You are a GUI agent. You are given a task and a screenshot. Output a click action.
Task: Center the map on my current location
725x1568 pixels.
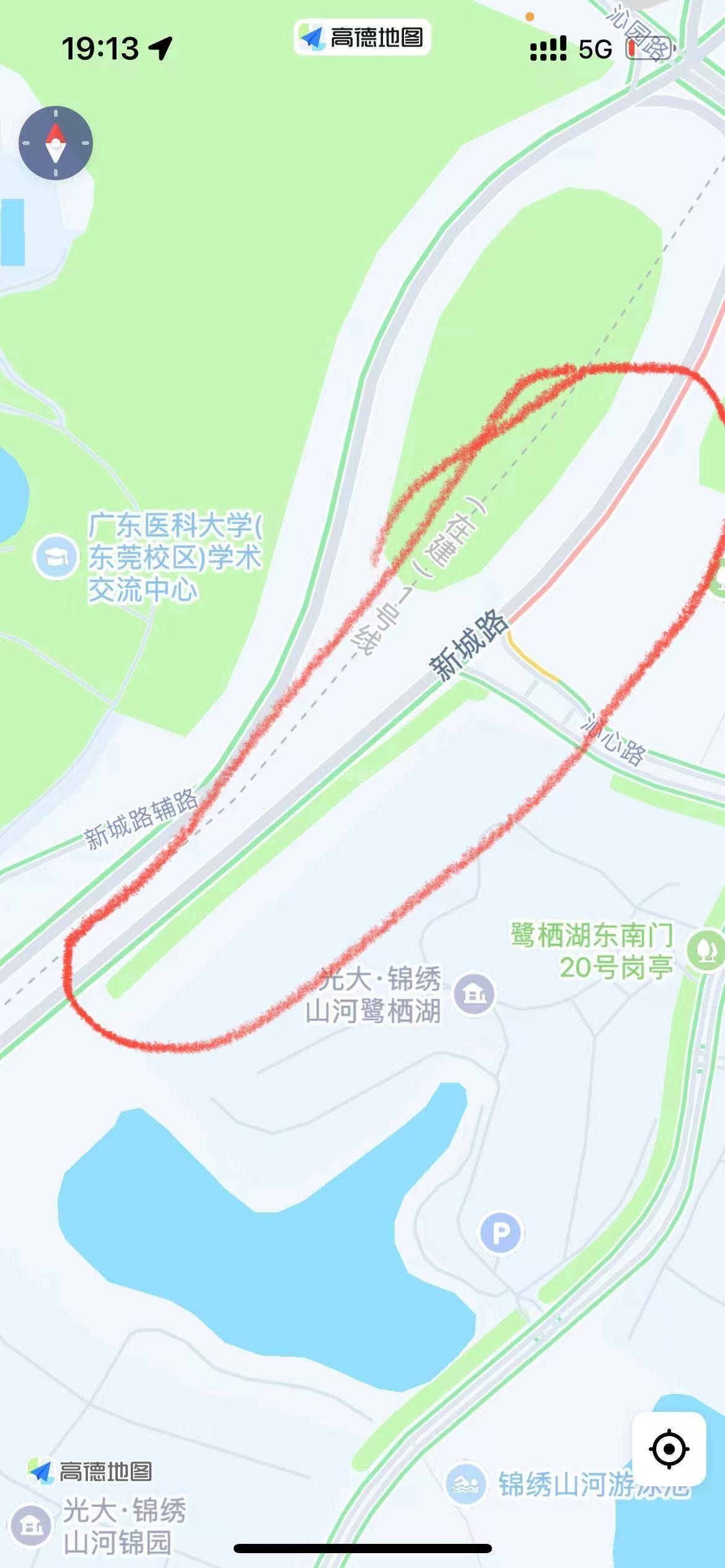pos(669,1449)
